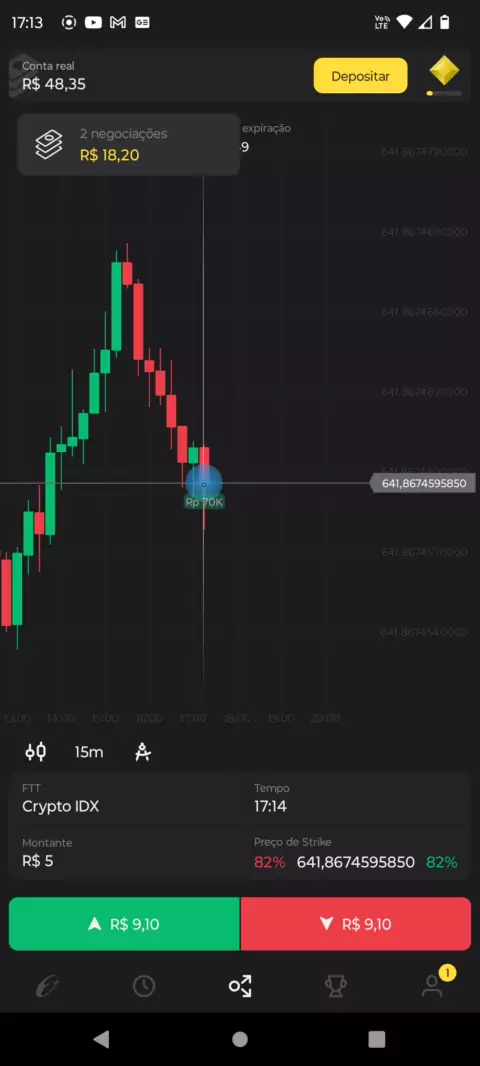Viewport: 480px width, 1066px height.
Task: Go back with system back button
Action: (101, 1039)
